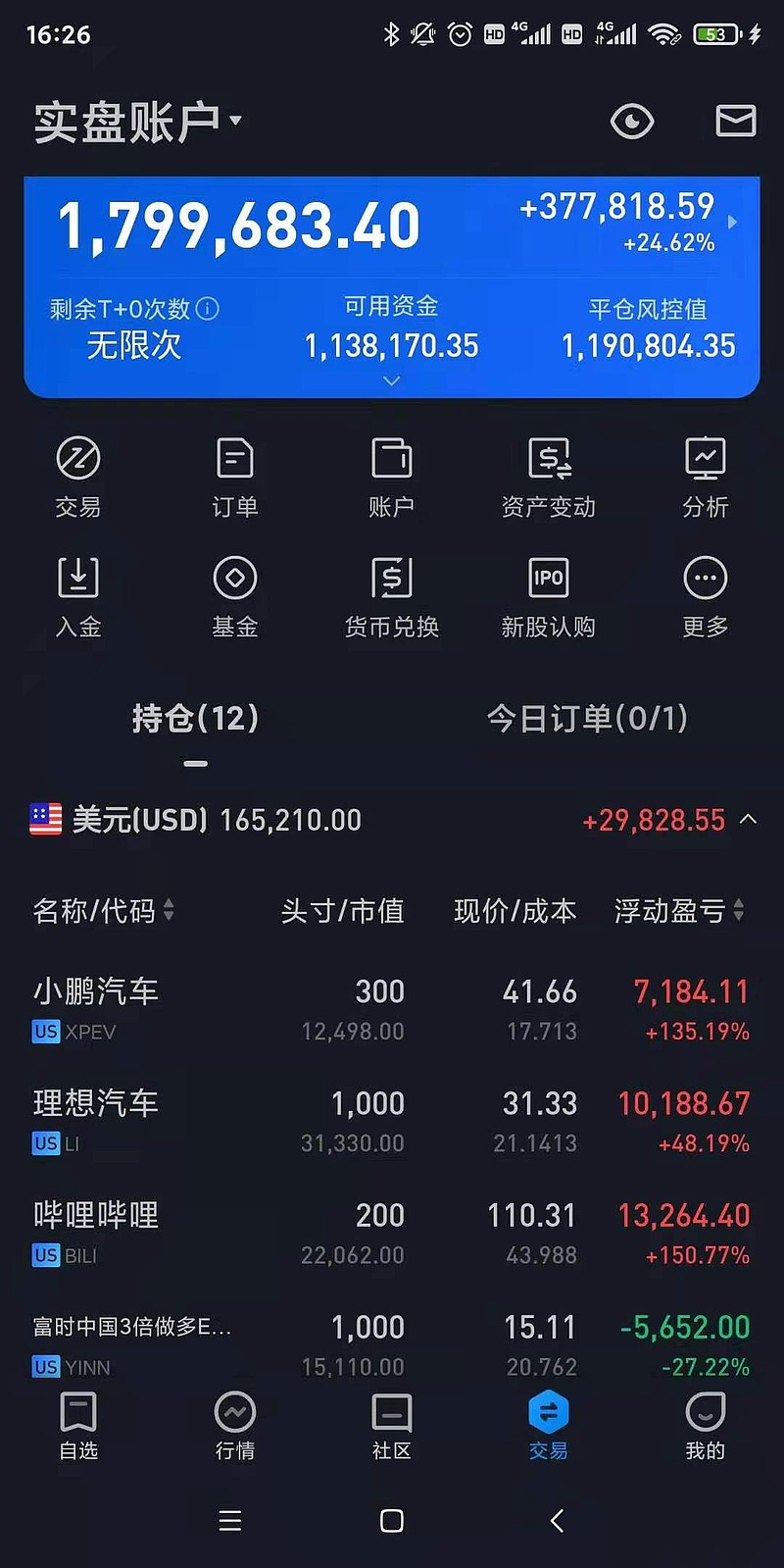The height and width of the screenshot is (1568, 784).
Task: Open 订单 orders
Action: tap(235, 477)
